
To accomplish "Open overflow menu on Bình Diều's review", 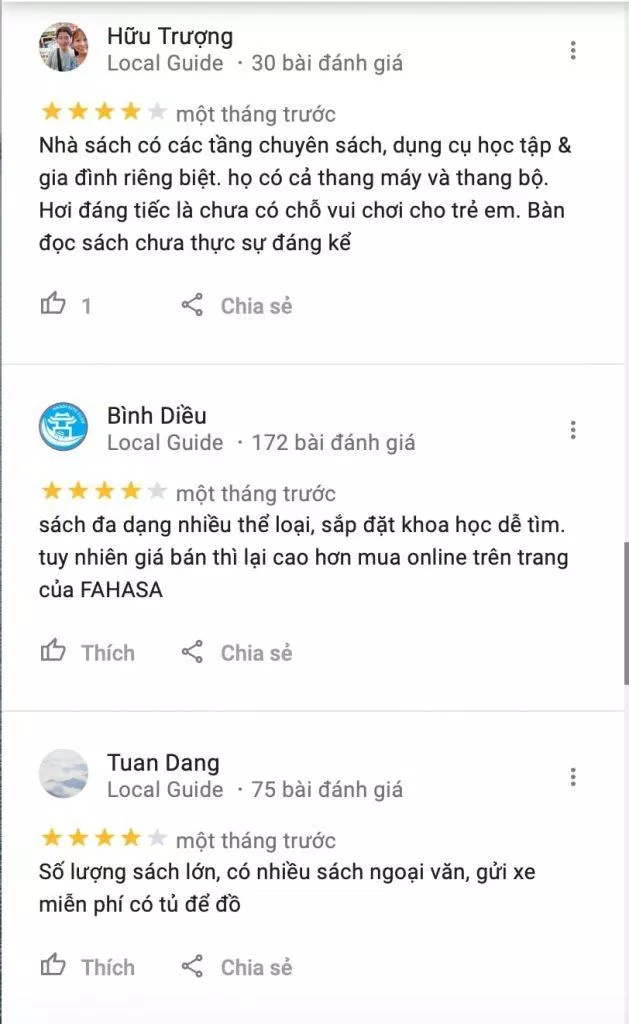I will coord(573,430).
